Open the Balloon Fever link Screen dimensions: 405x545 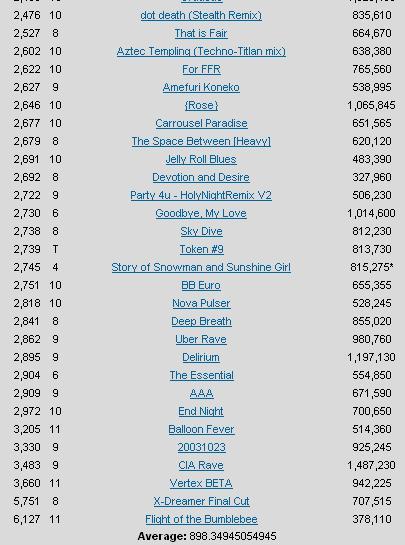(201, 429)
